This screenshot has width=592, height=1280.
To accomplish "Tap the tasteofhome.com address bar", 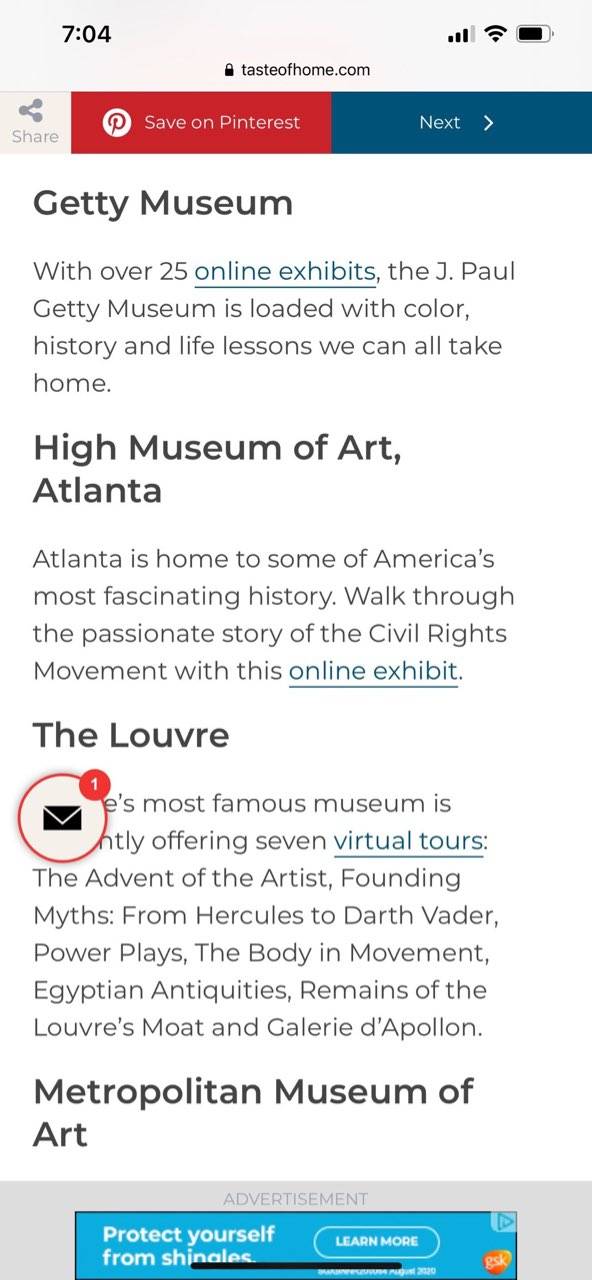I will click(x=297, y=70).
